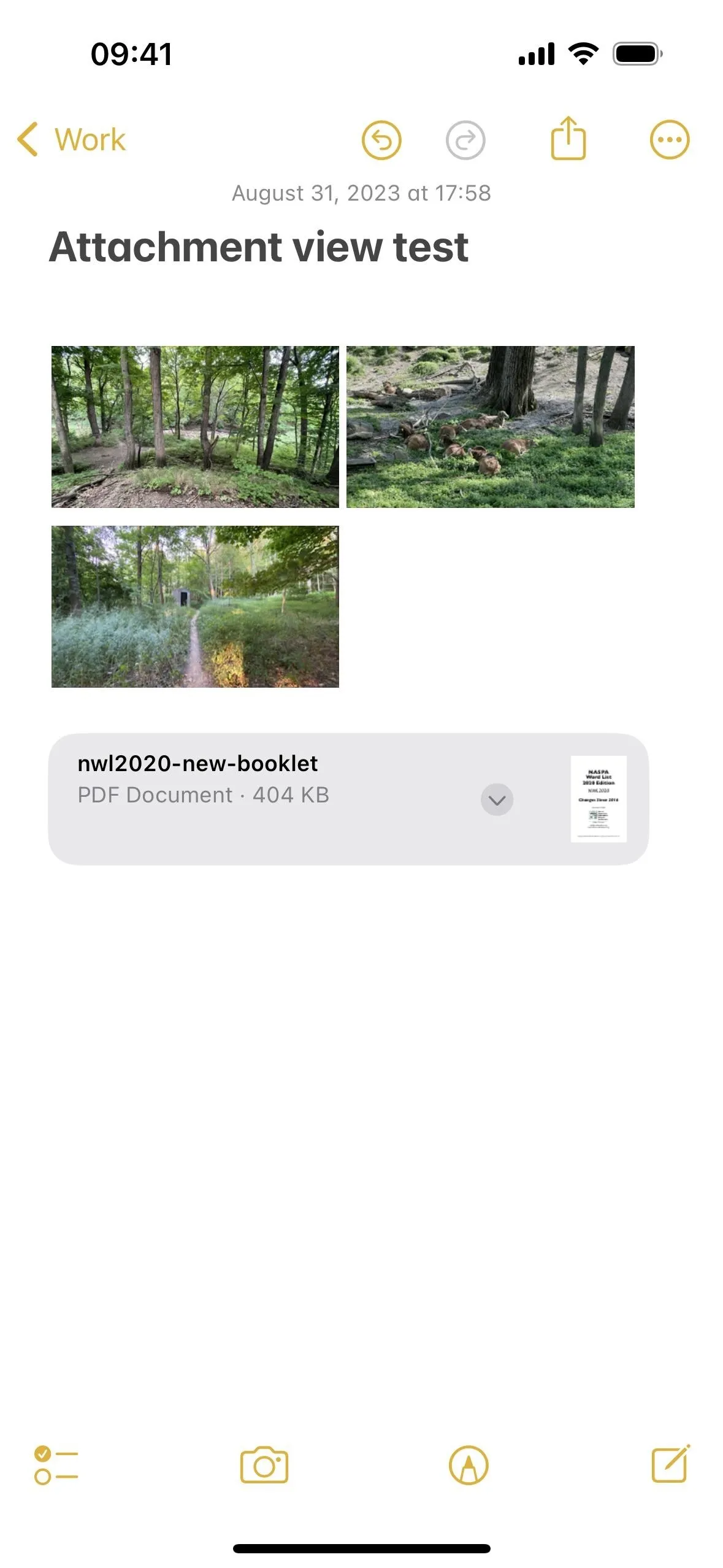Open the more options ellipsis menu
The image size is (723, 1568).
point(670,140)
